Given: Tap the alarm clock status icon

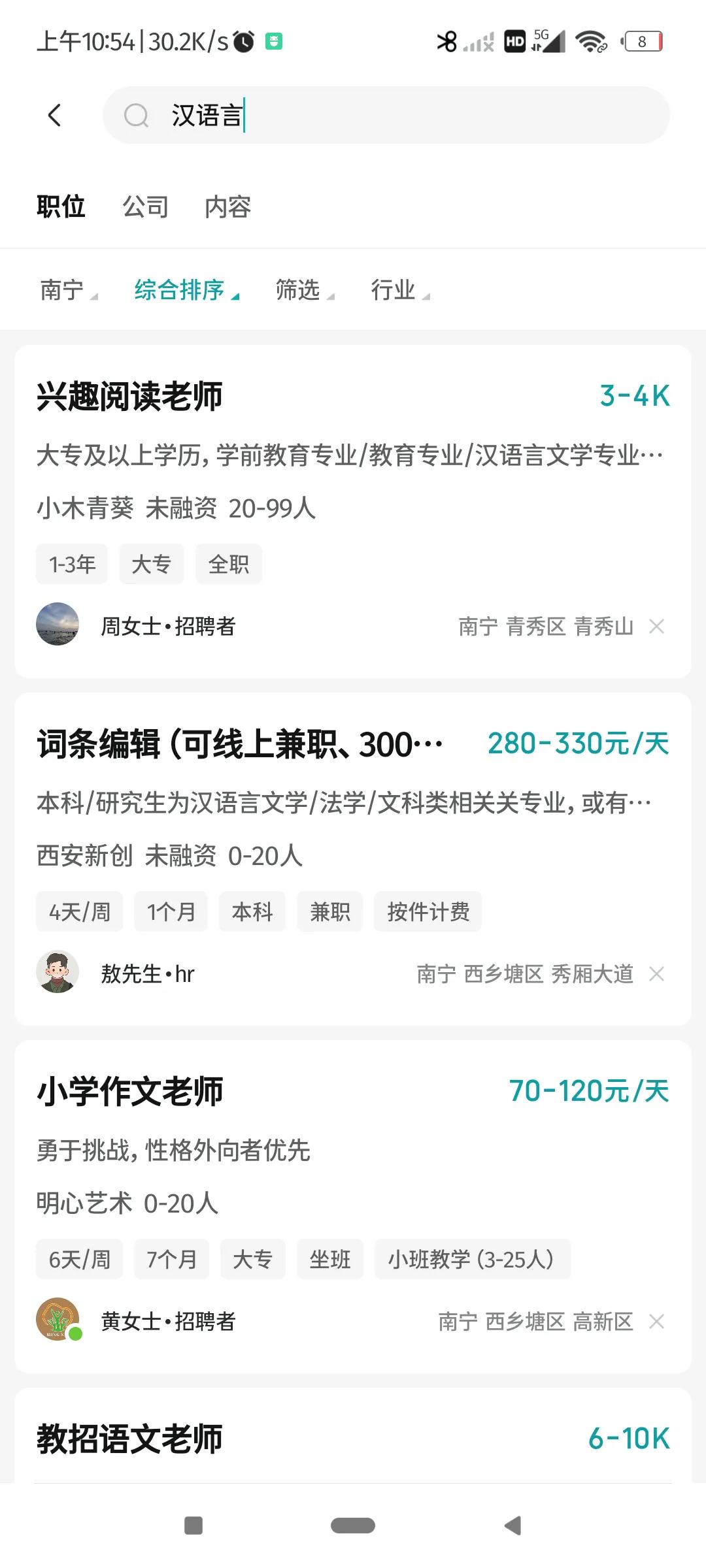Looking at the screenshot, I should point(243,41).
